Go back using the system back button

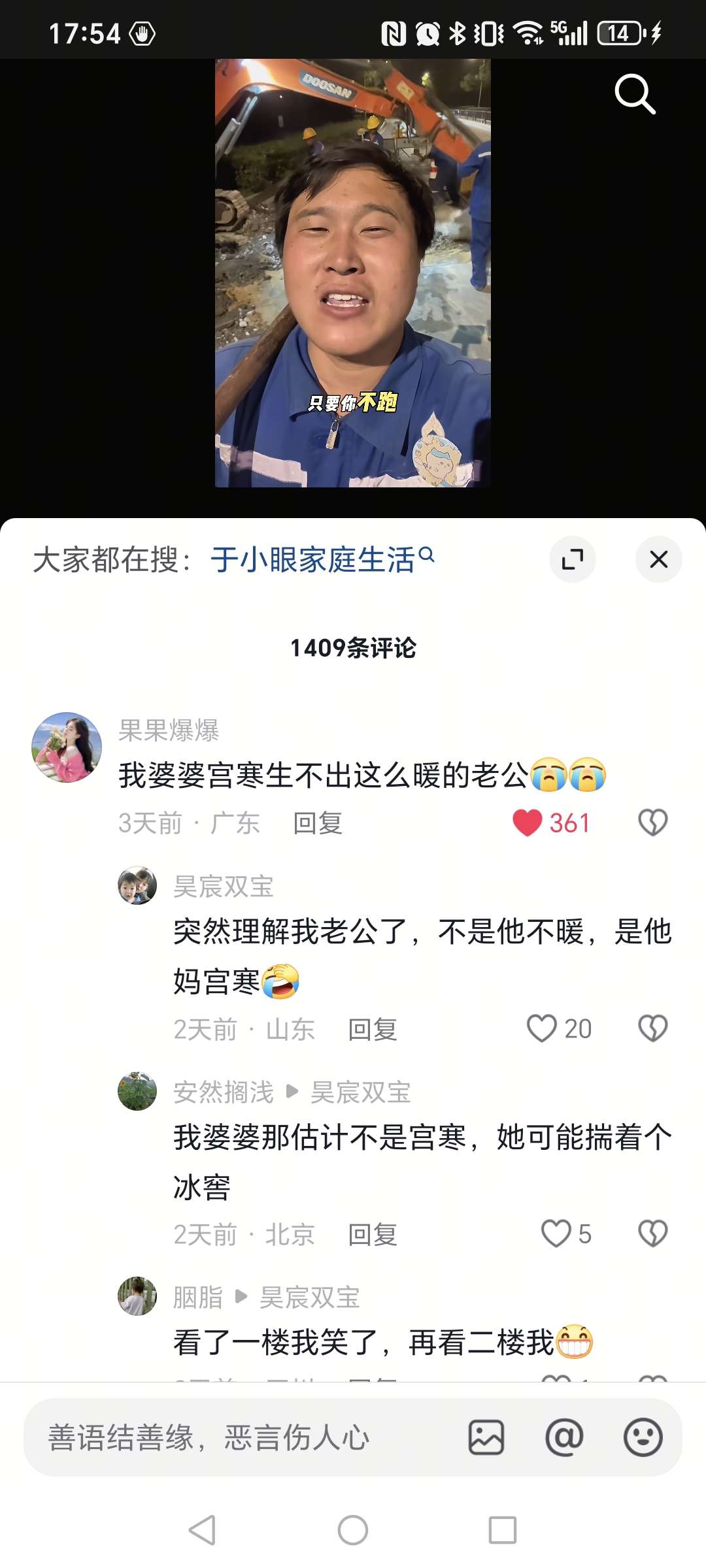[x=202, y=1530]
